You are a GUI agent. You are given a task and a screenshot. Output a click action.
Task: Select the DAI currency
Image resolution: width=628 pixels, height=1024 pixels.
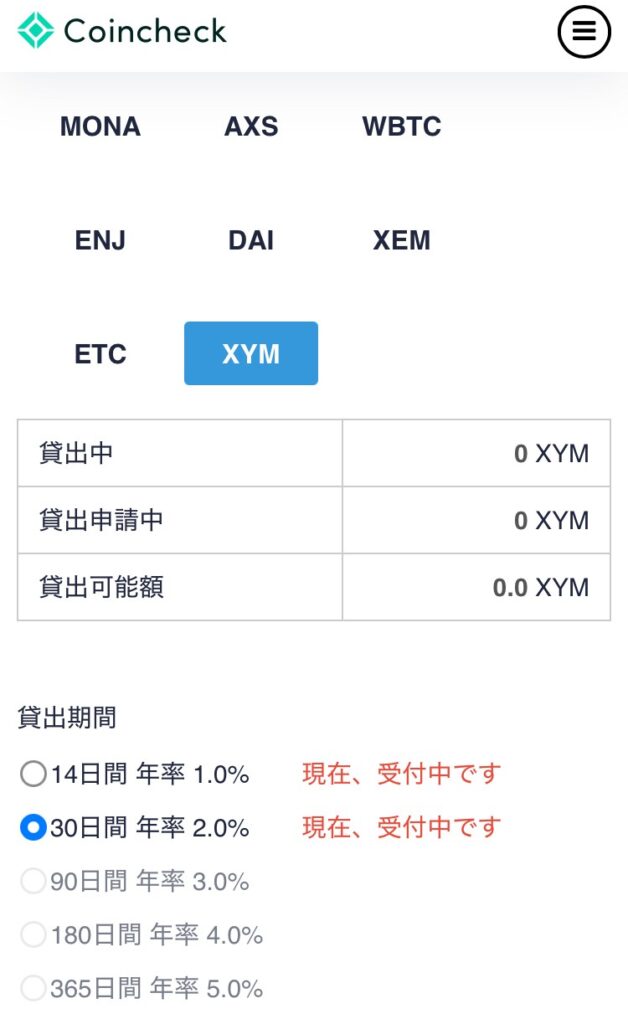coord(251,241)
